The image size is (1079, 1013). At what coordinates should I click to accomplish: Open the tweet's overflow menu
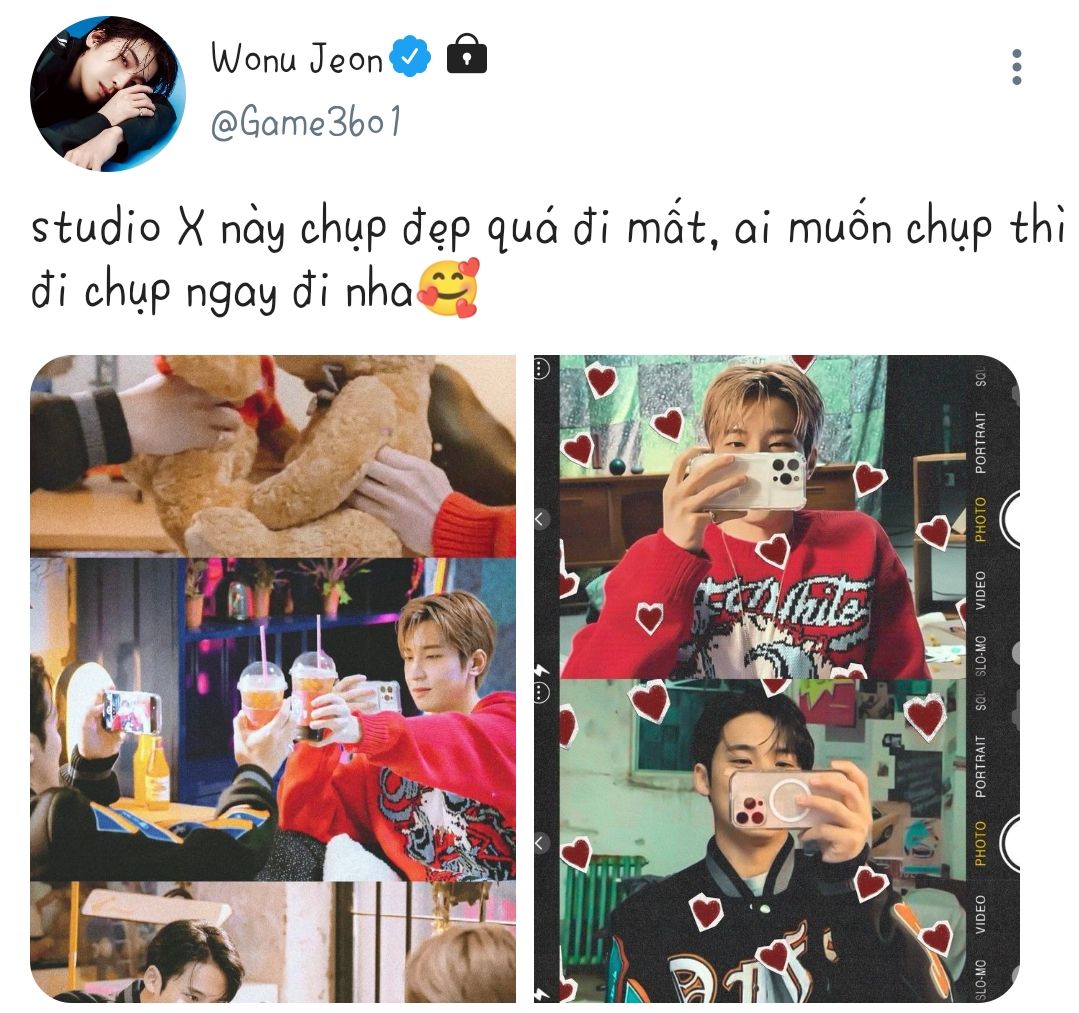click(x=1016, y=67)
